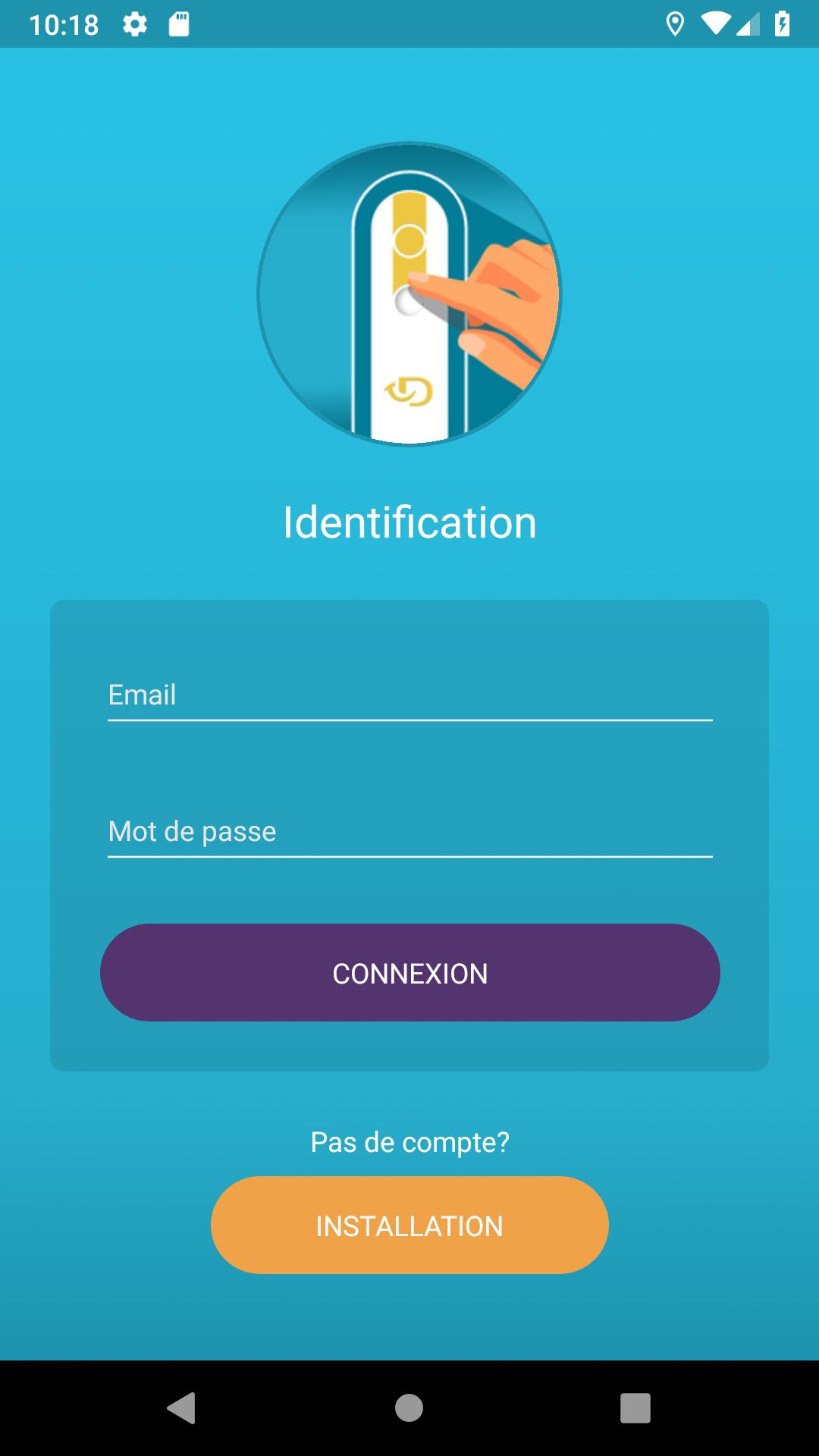This screenshot has height=1456, width=819.
Task: Go back using the system back button
Action: click(x=181, y=1408)
